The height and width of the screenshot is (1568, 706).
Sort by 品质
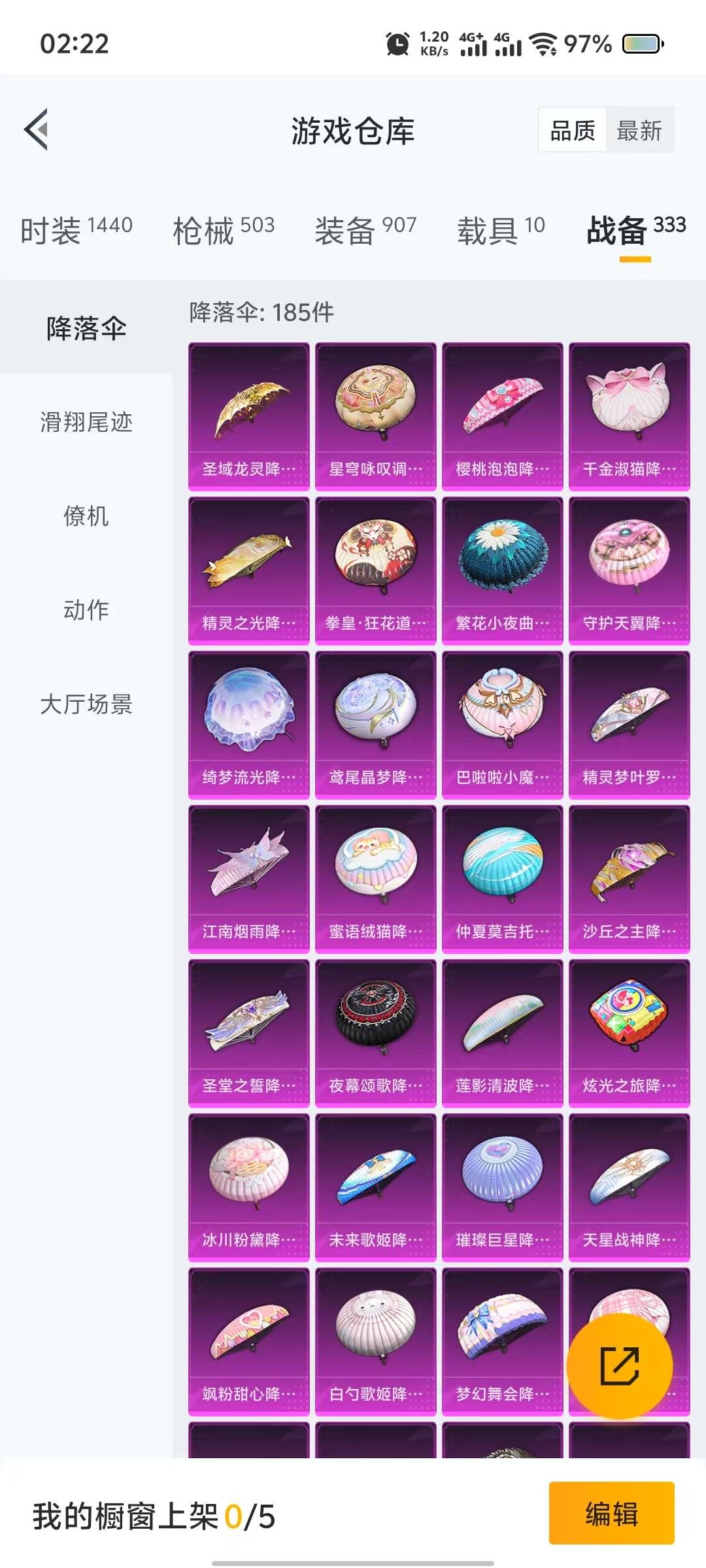coord(573,131)
